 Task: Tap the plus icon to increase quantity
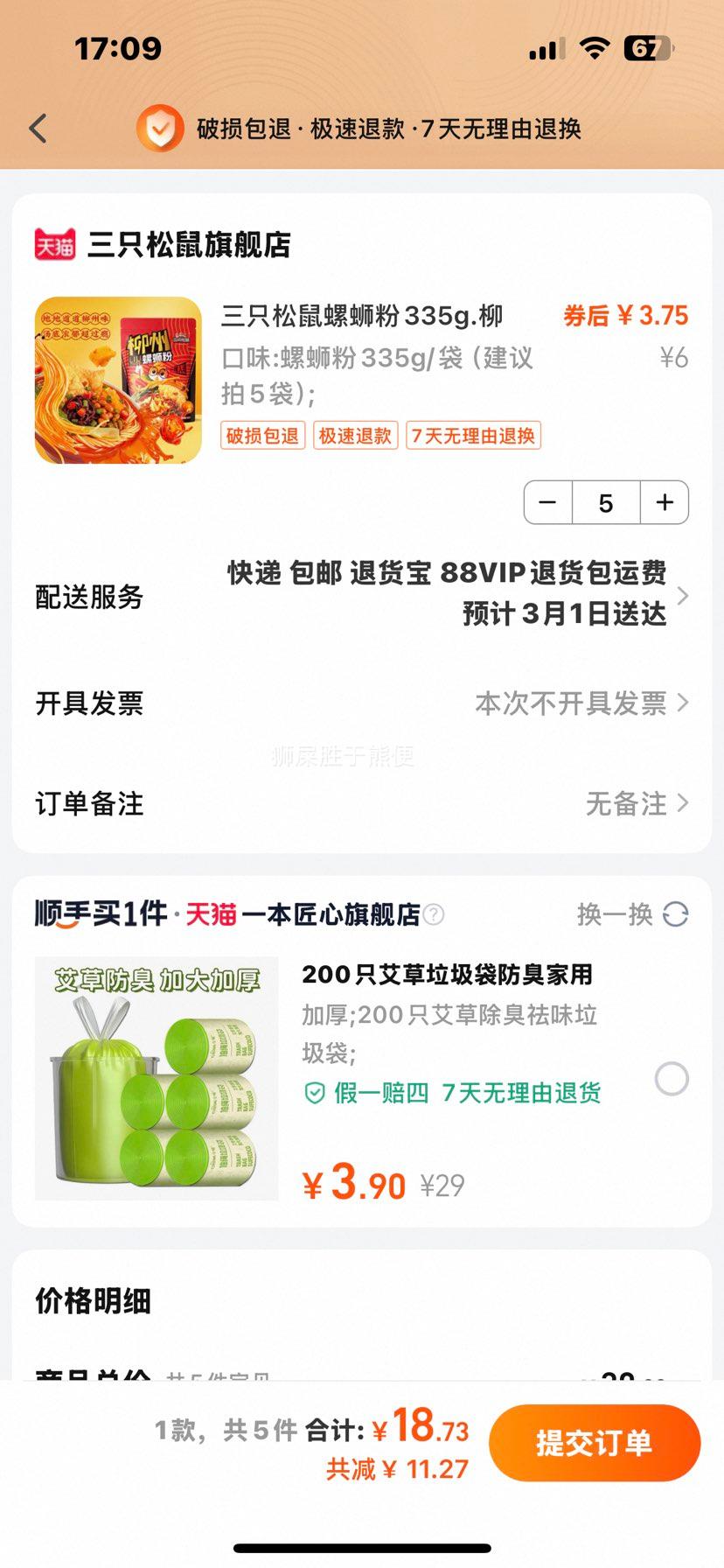664,502
